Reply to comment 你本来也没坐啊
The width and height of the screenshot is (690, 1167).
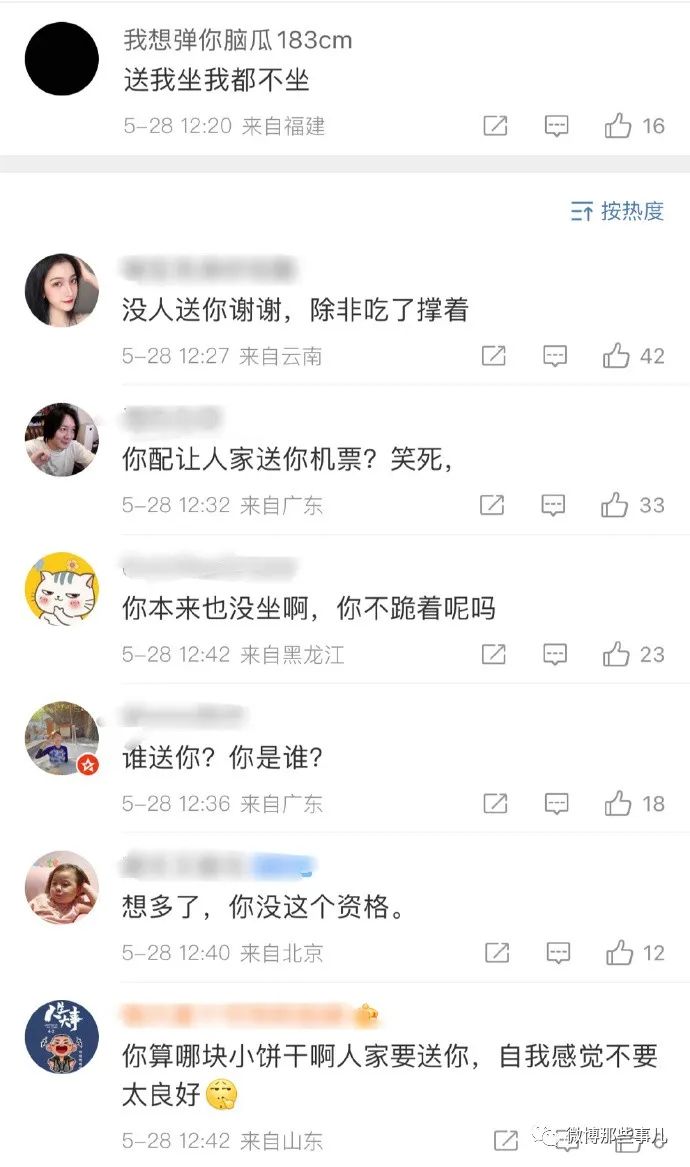(556, 654)
